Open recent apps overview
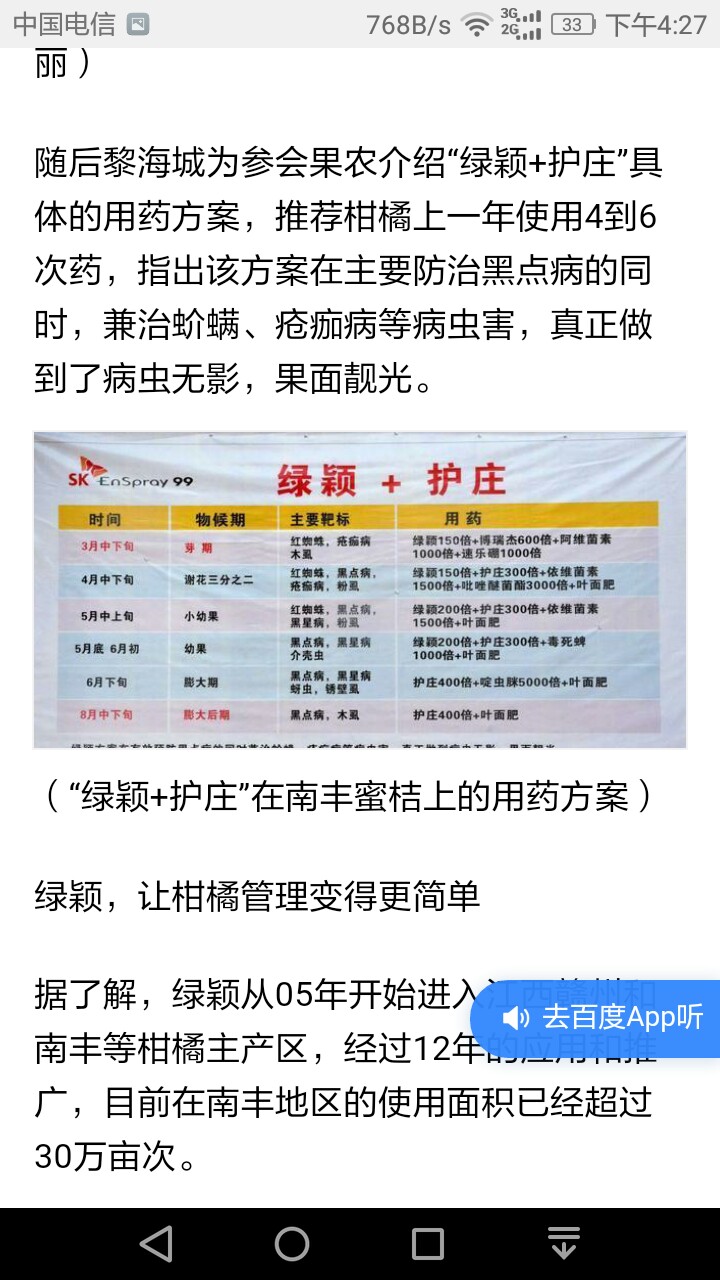720x1280 pixels. [428, 1243]
